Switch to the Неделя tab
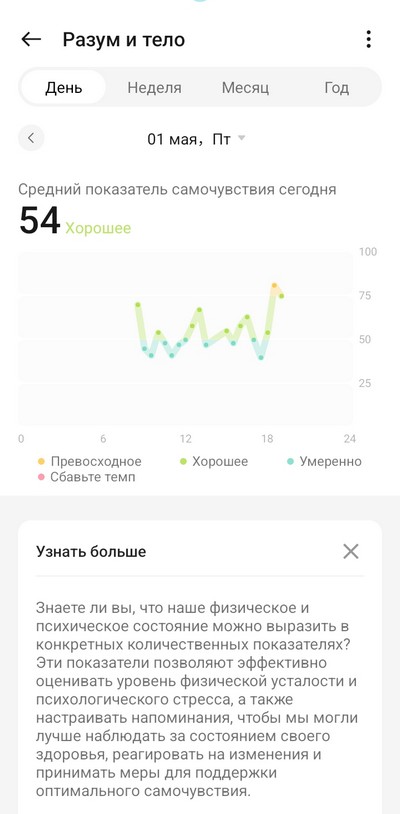The image size is (400, 814). coord(155,87)
